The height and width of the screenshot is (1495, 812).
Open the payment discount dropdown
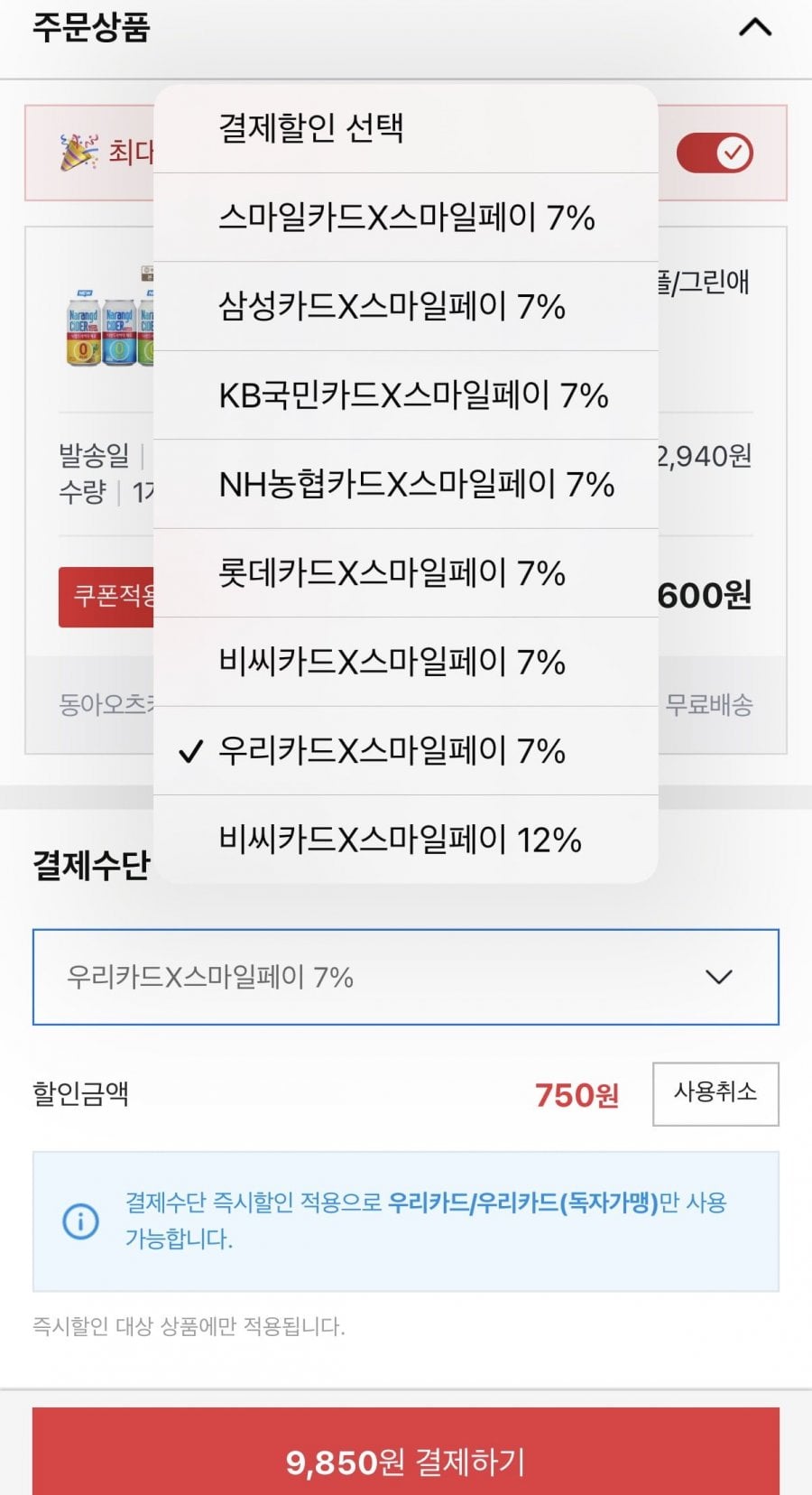[x=406, y=977]
